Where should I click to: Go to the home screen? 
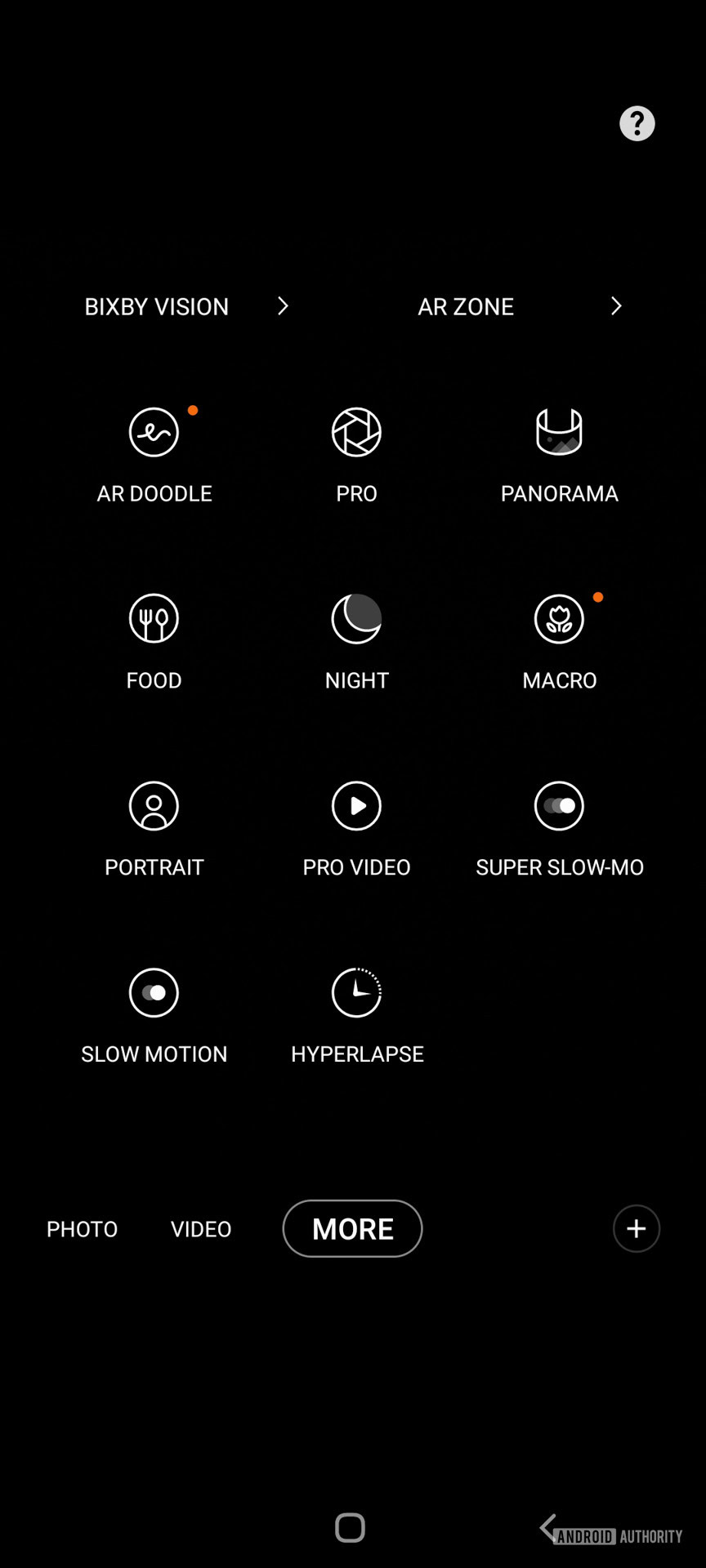click(x=350, y=1527)
